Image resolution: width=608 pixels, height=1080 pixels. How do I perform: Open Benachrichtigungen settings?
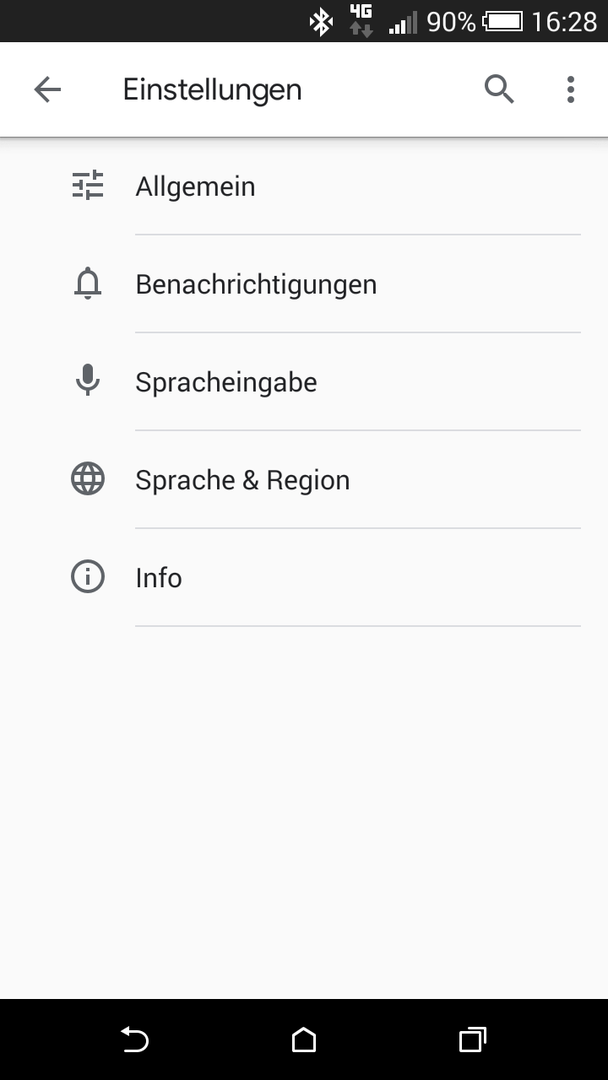point(304,284)
